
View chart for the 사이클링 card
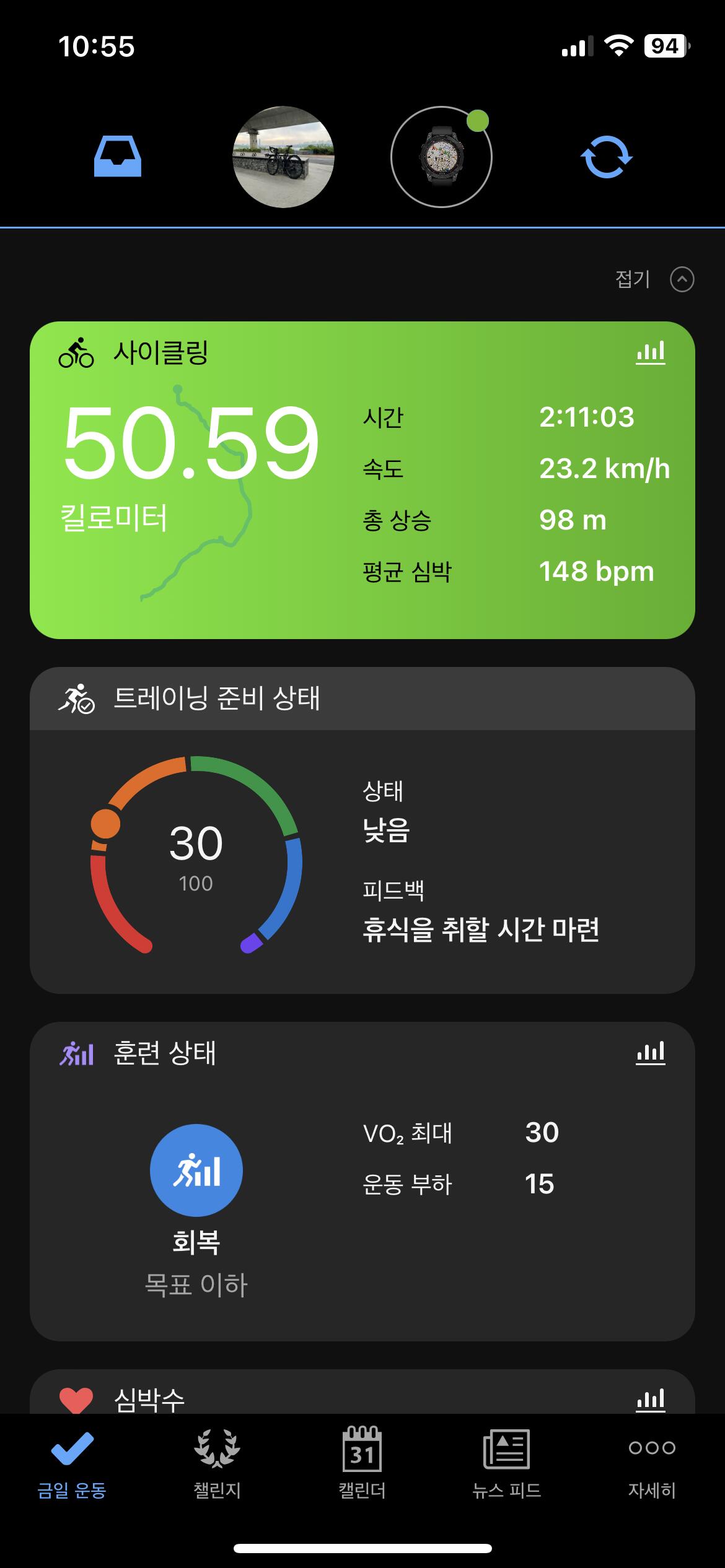[650, 352]
